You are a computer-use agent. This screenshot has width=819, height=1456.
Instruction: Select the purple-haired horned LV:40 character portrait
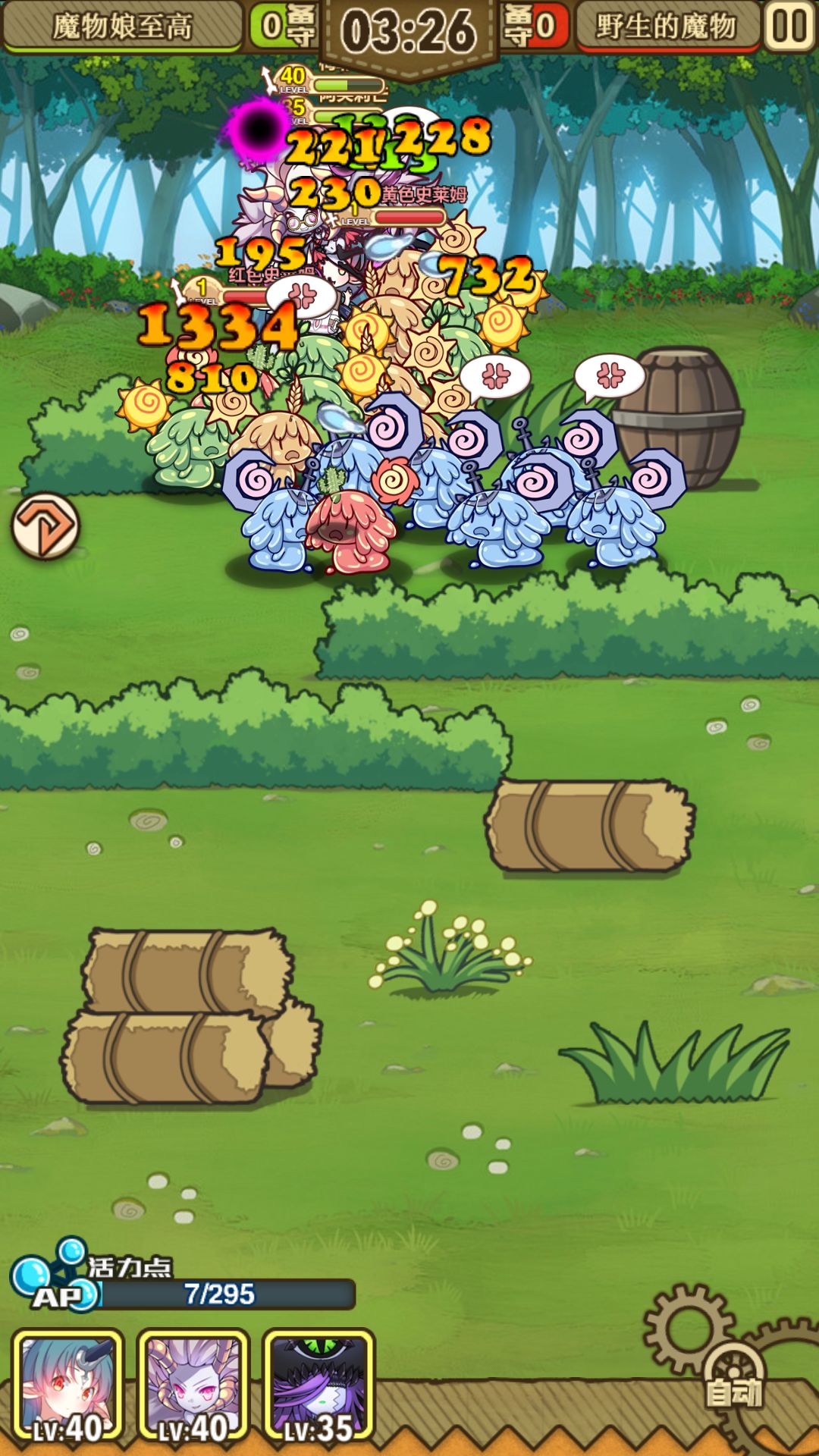[x=193, y=1385]
